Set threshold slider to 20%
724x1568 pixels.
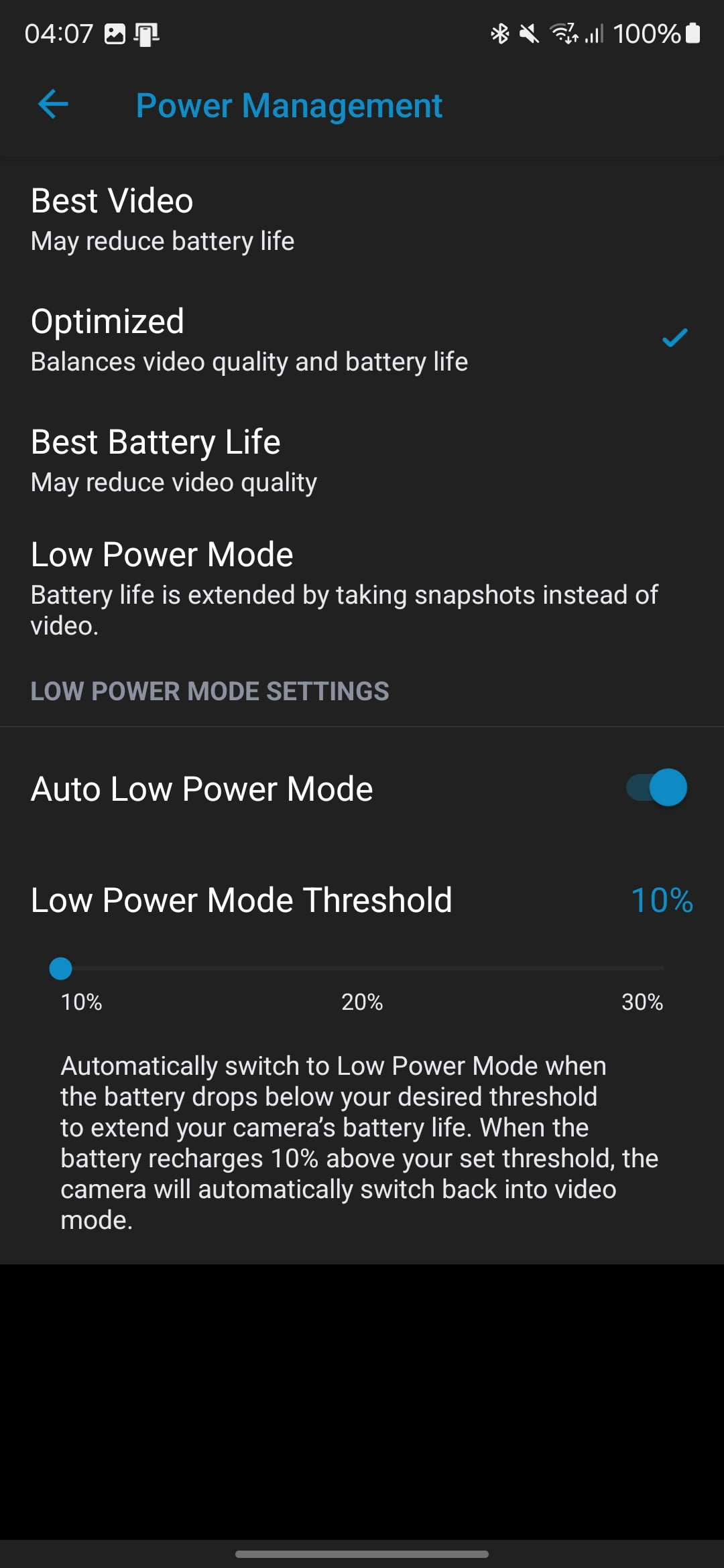coord(362,968)
